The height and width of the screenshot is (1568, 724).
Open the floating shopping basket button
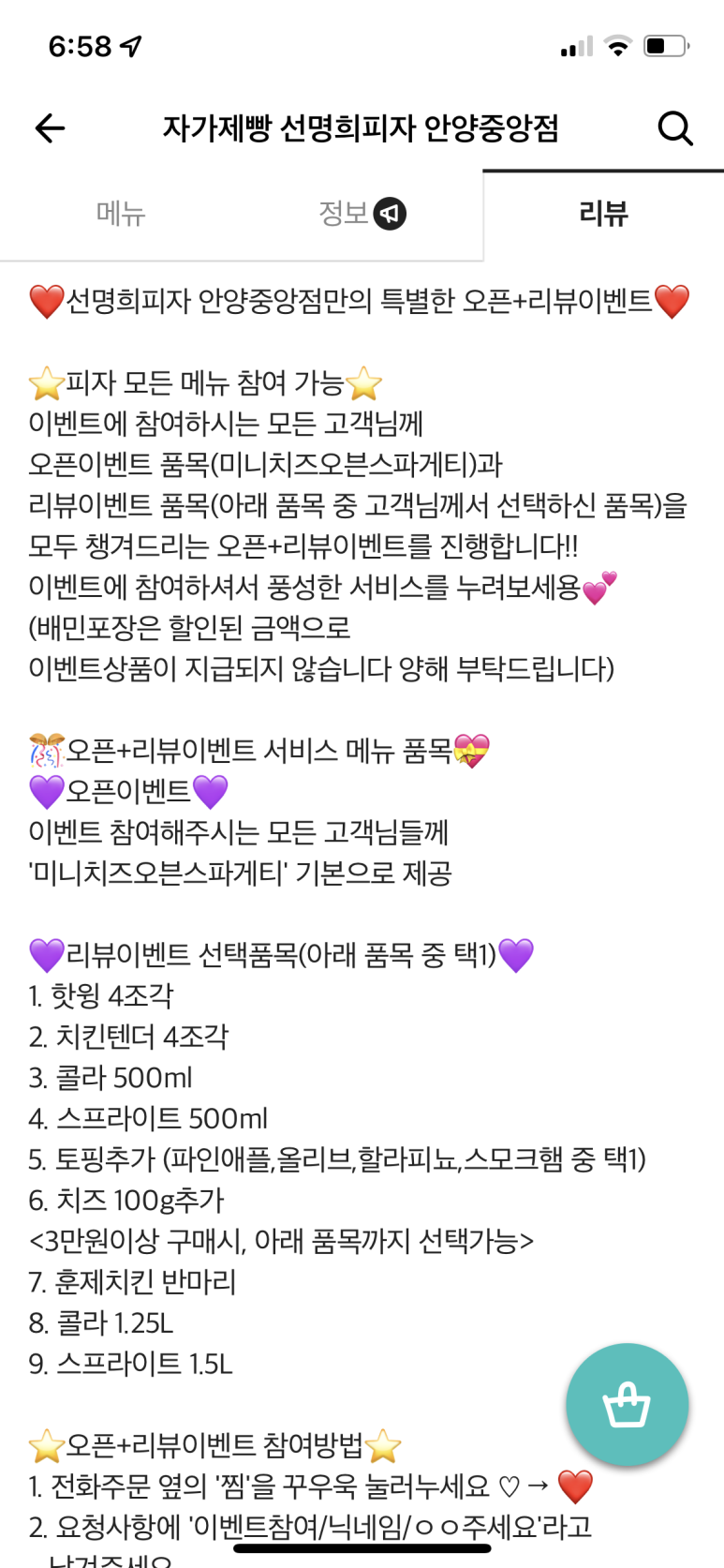coord(627,1404)
